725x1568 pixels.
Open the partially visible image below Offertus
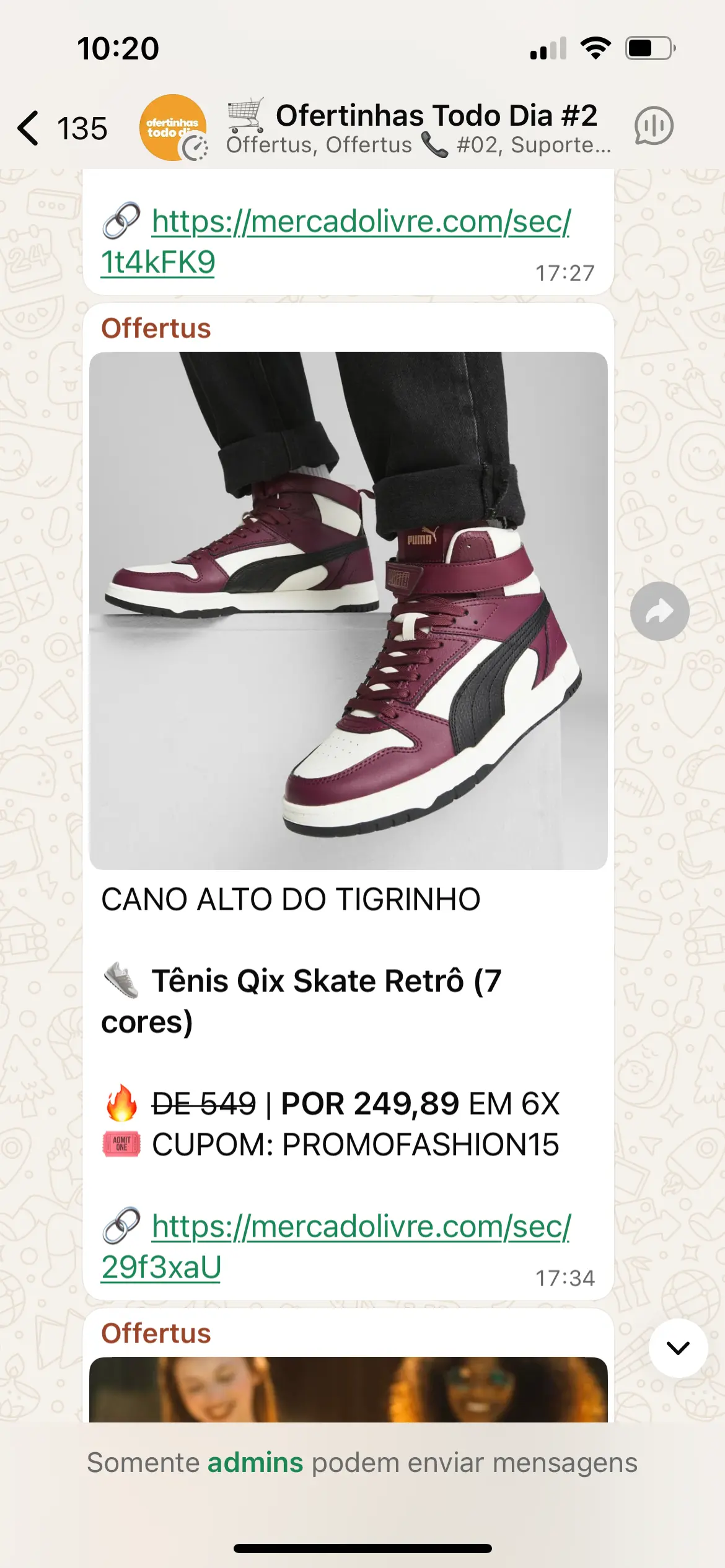pyautogui.click(x=348, y=1389)
